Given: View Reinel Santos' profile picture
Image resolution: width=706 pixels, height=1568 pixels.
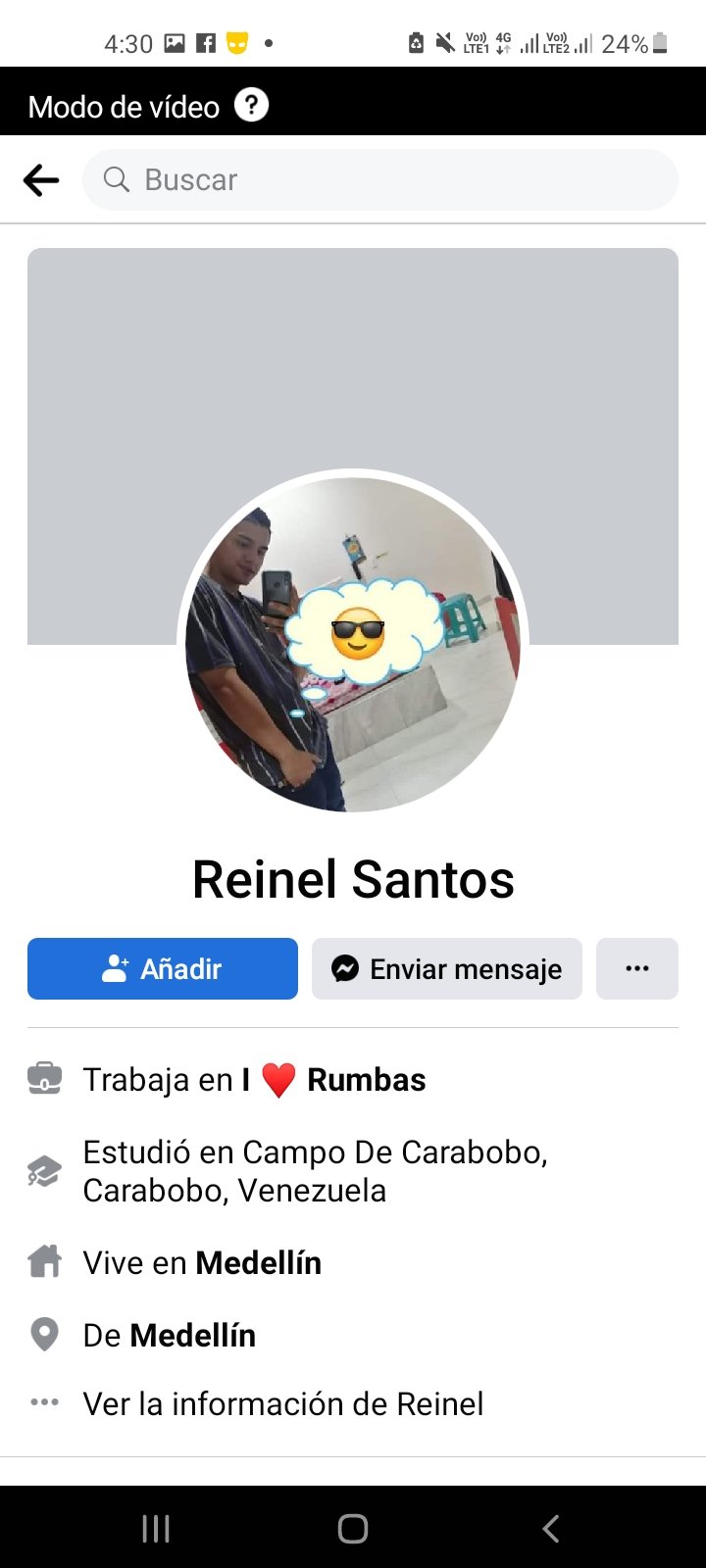Looking at the screenshot, I should pyautogui.click(x=353, y=642).
